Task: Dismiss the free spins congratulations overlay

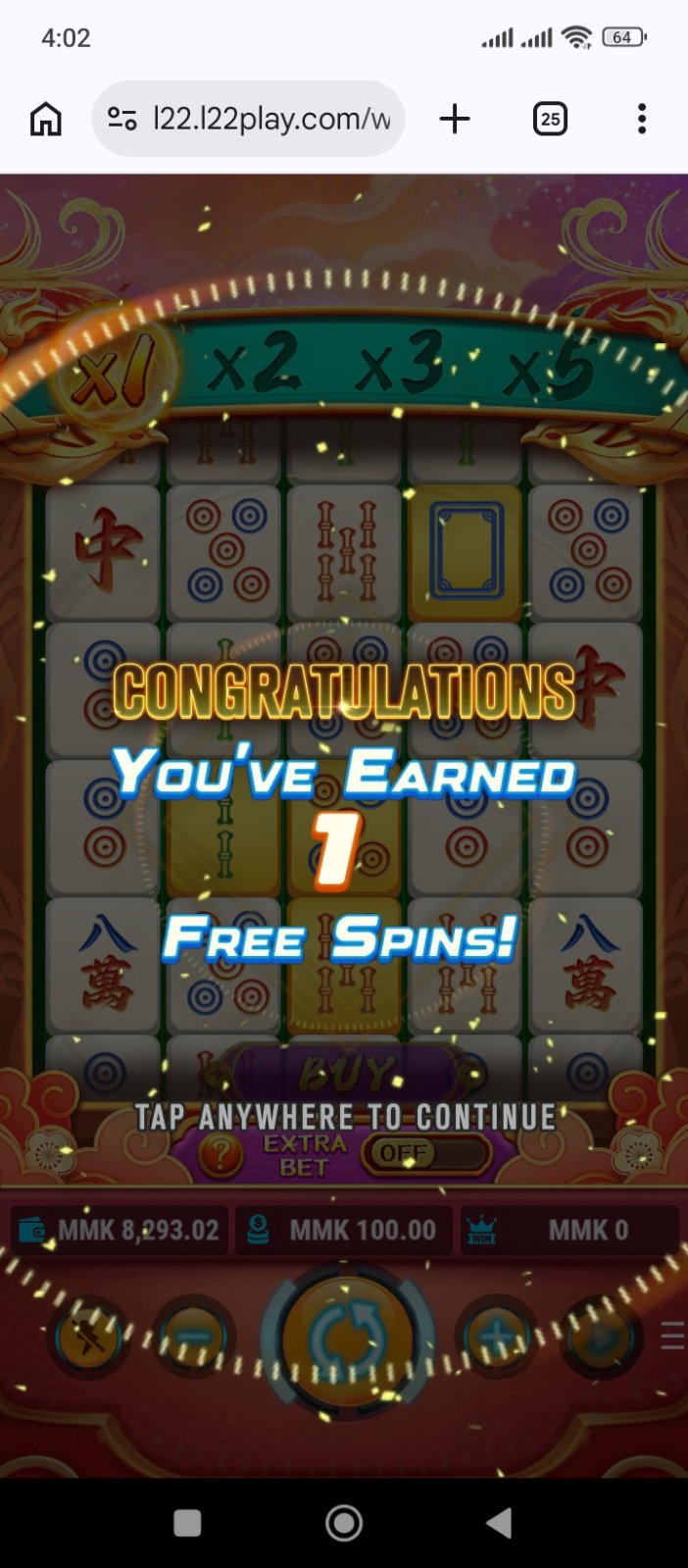Action: coord(345,1116)
